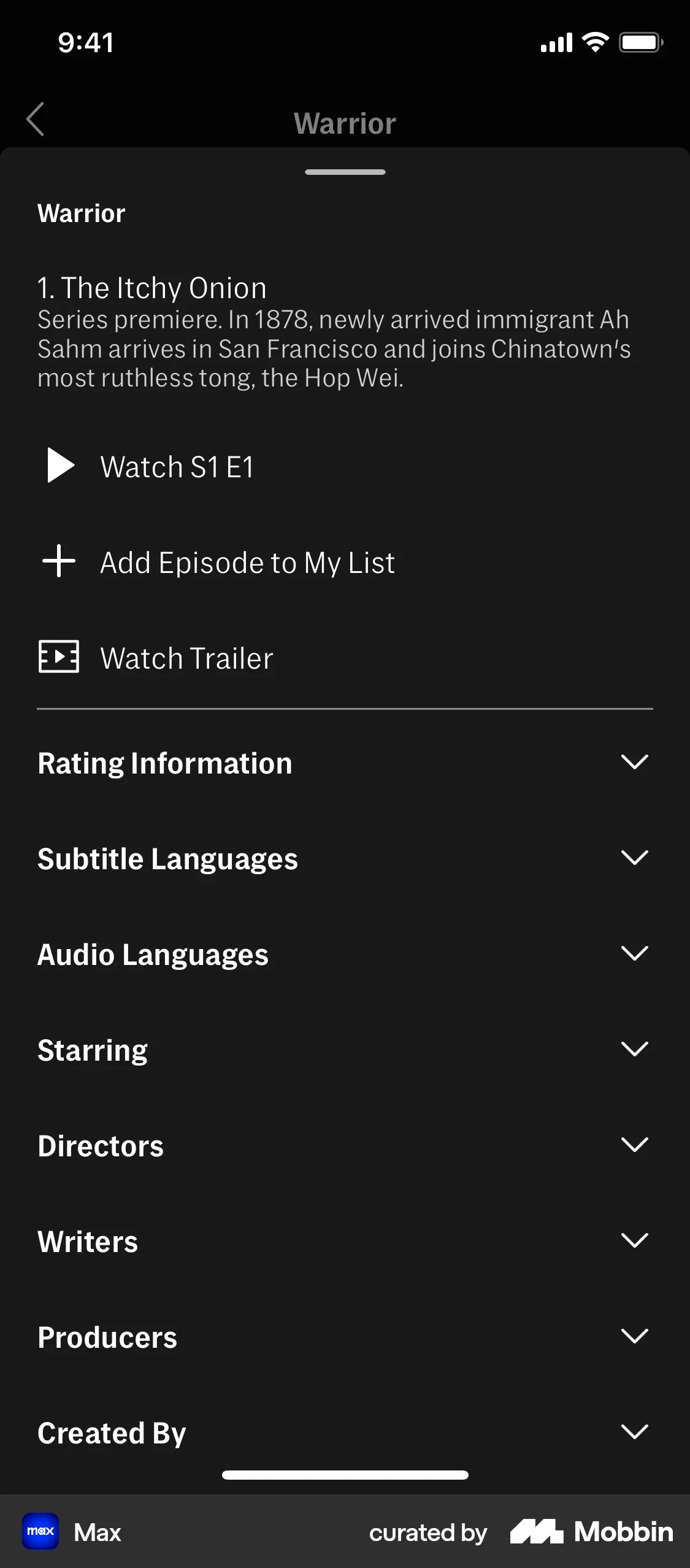The image size is (690, 1568).
Task: Tap the play icon next to Watch S1 E1
Action: tap(59, 465)
